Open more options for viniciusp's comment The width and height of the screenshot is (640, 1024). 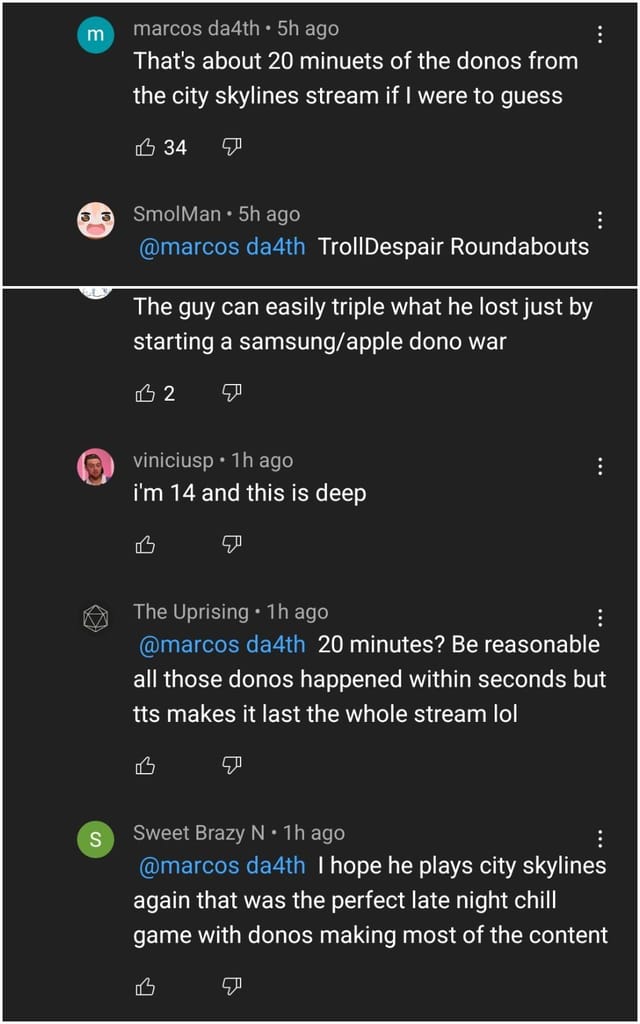click(x=599, y=466)
